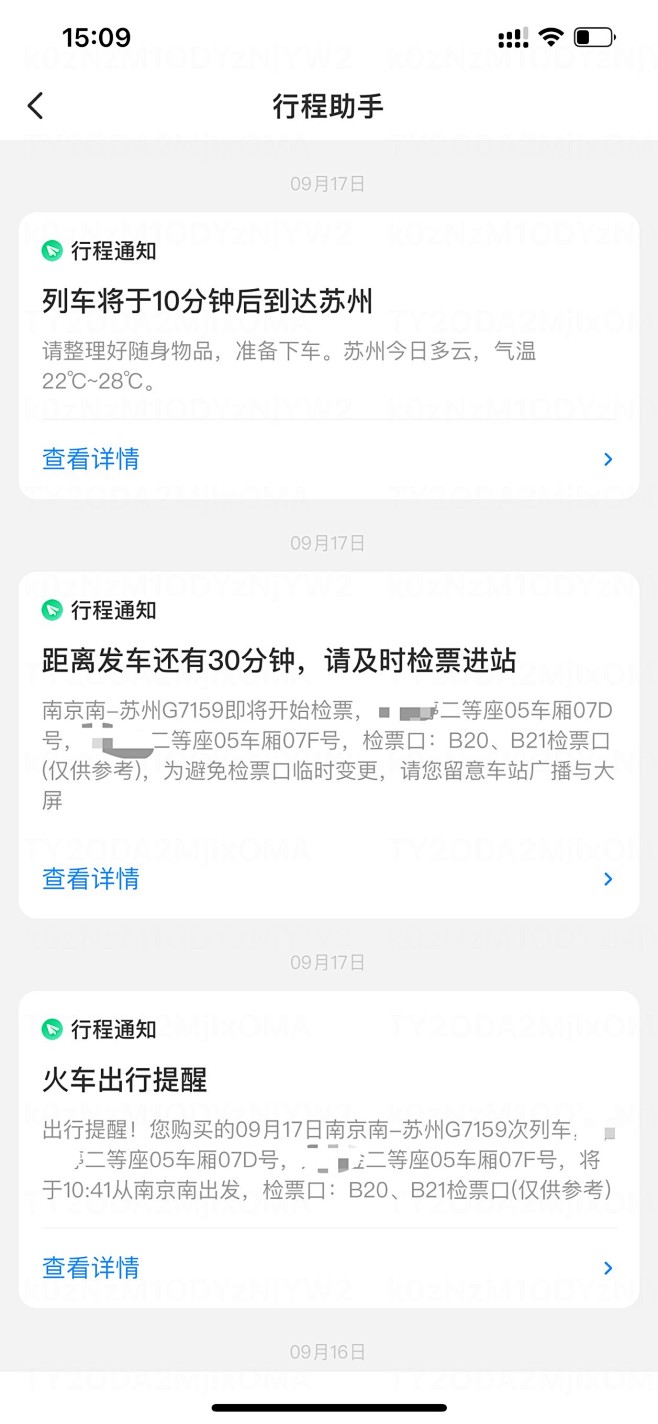Image resolution: width=658 pixels, height=1424 pixels.
Task: Open 查看详情 for 火车出行提醒
Action: [x=91, y=1268]
